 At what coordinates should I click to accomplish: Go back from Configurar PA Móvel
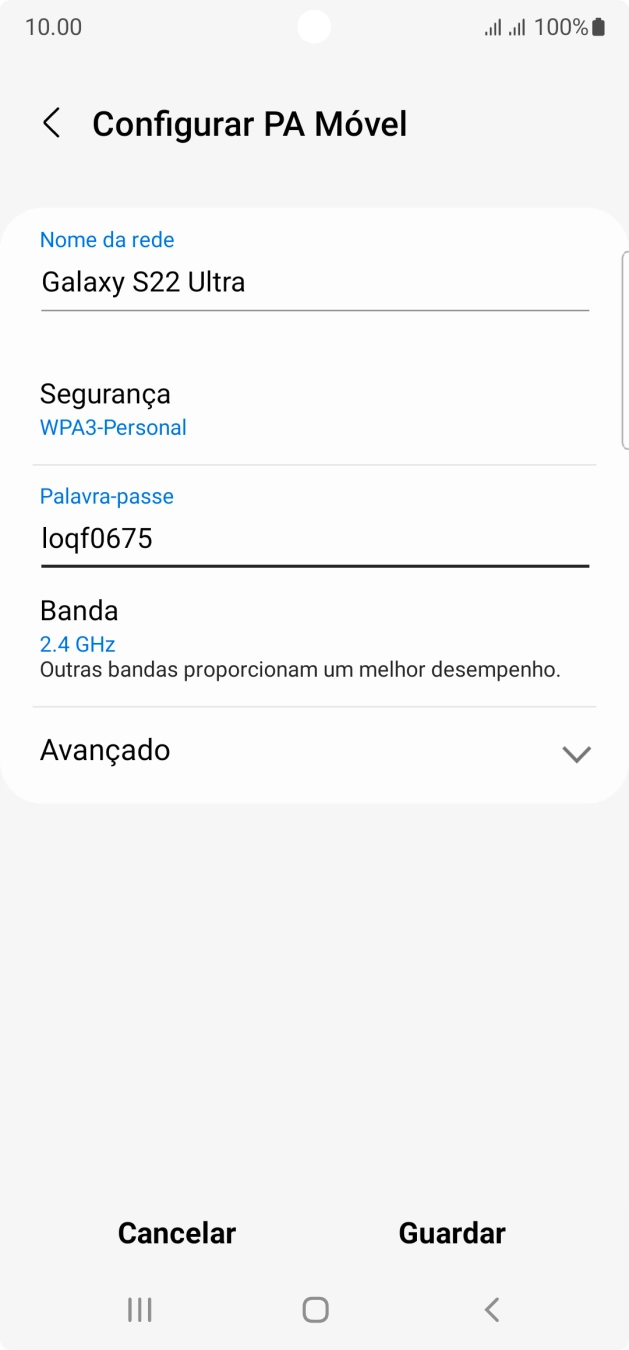point(52,124)
